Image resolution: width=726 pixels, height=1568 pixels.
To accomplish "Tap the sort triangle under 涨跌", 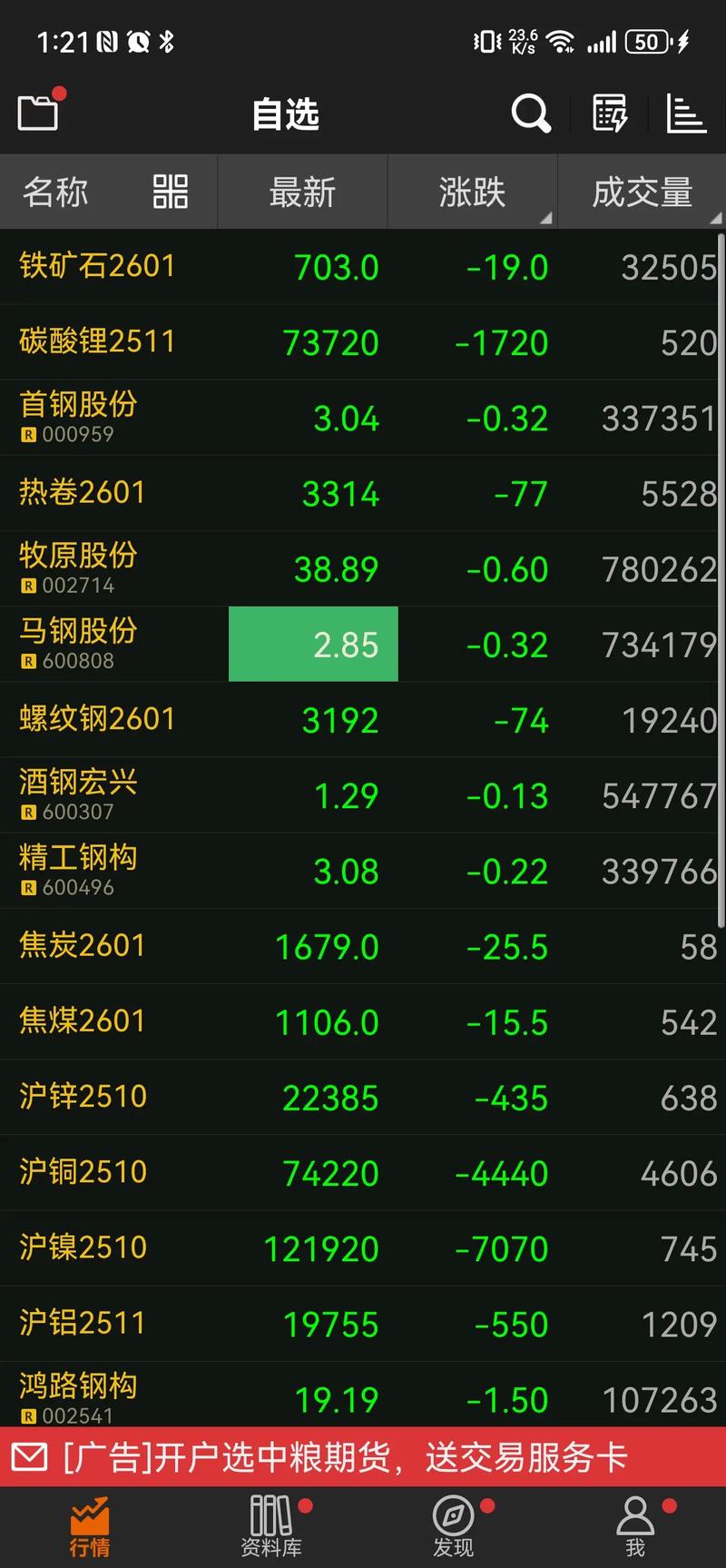I will pos(546,218).
